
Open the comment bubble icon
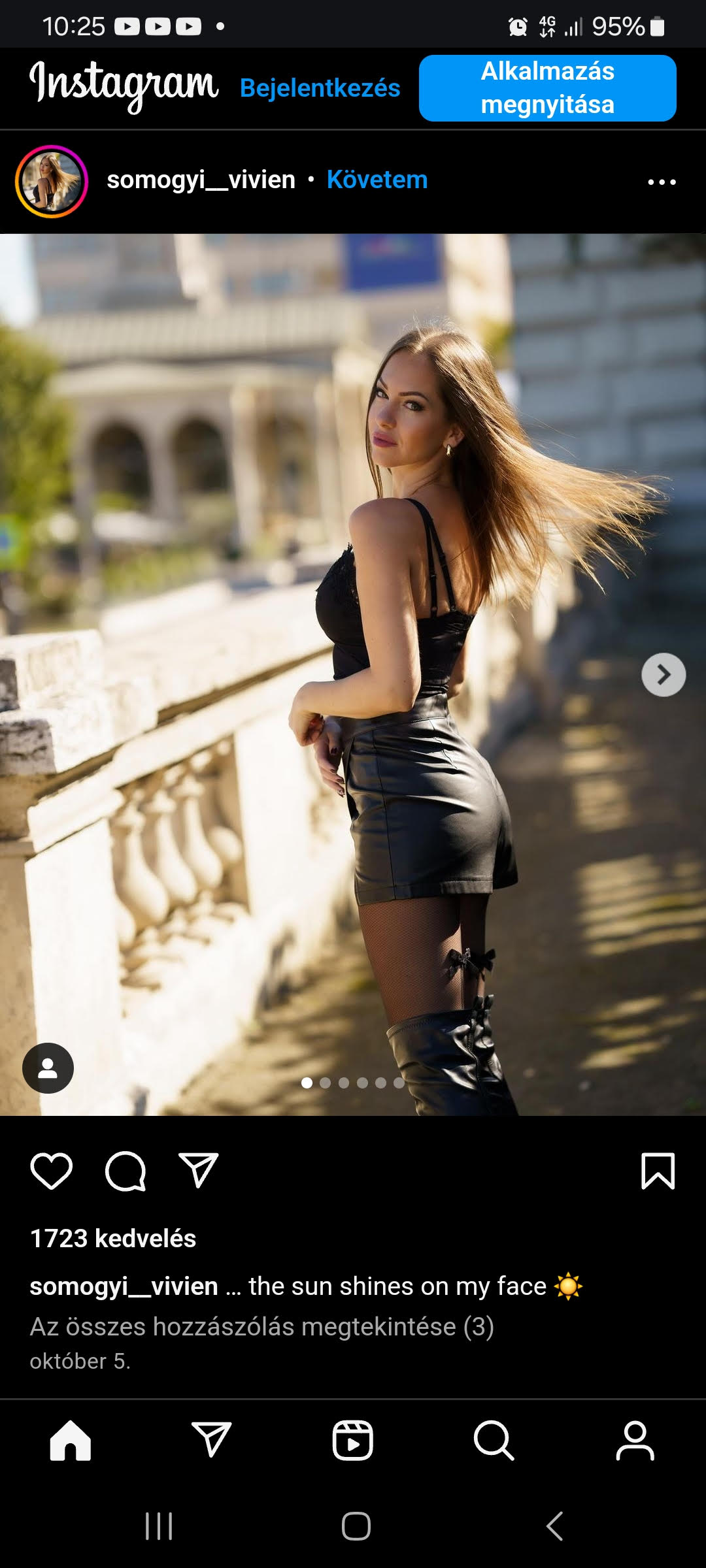pos(125,1171)
